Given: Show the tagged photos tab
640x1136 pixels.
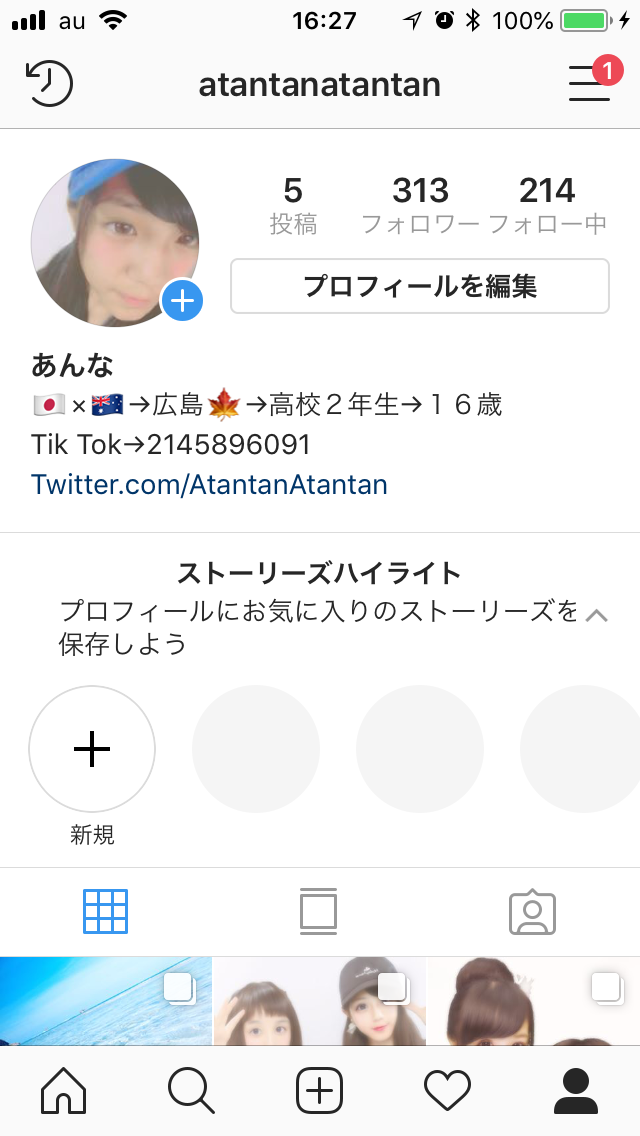Looking at the screenshot, I should pyautogui.click(x=532, y=911).
